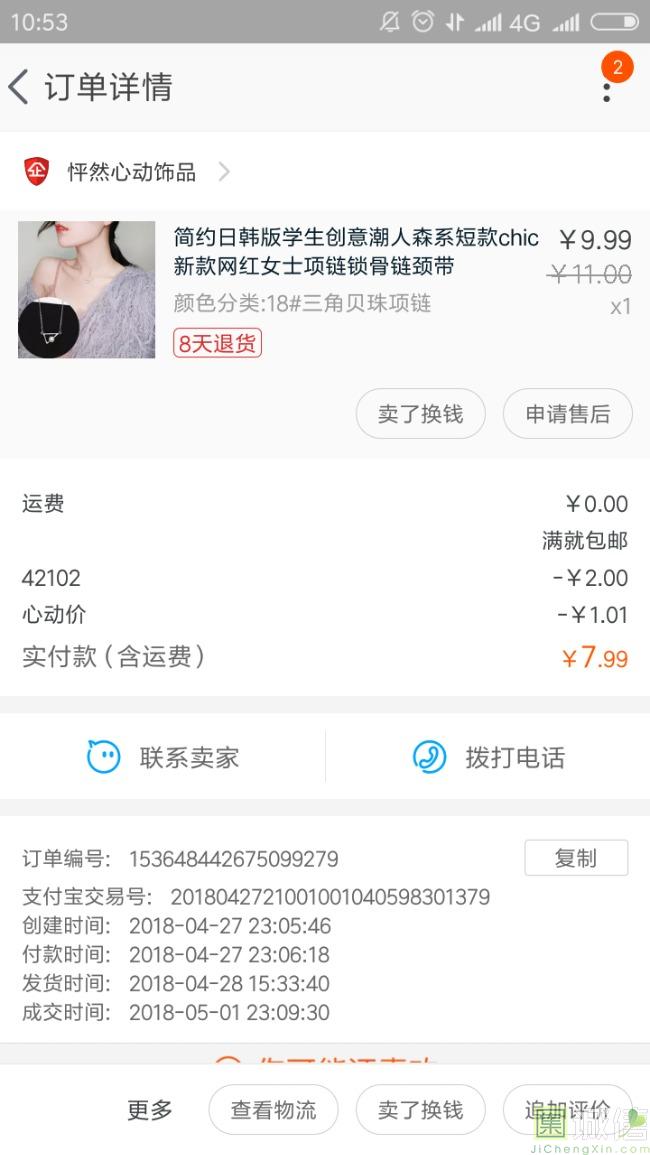Screen dimensions: 650x1155
Task: Open 更多 options in the bottom bar
Action: pos(150,1109)
